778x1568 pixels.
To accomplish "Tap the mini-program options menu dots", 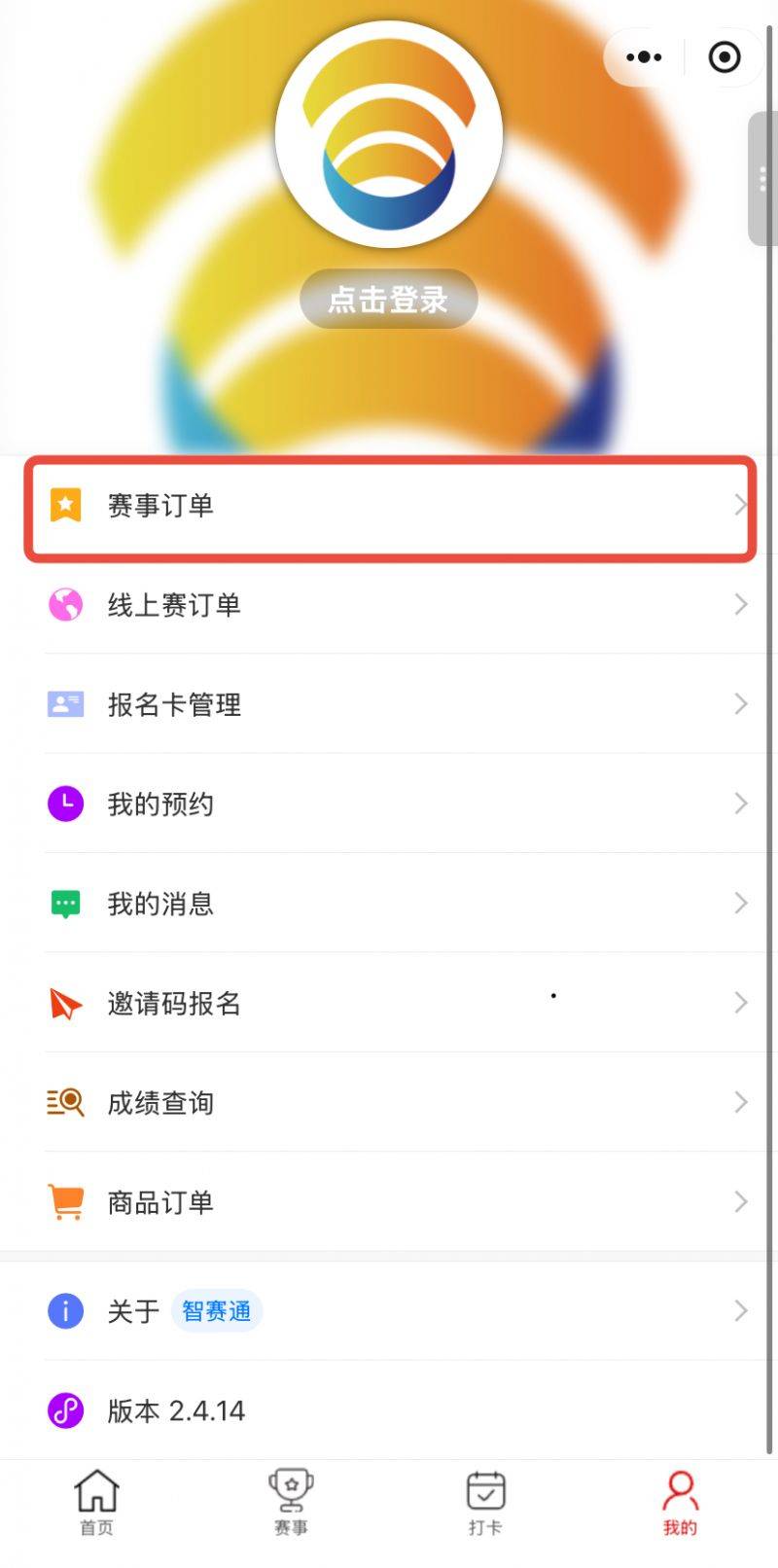I will [644, 56].
